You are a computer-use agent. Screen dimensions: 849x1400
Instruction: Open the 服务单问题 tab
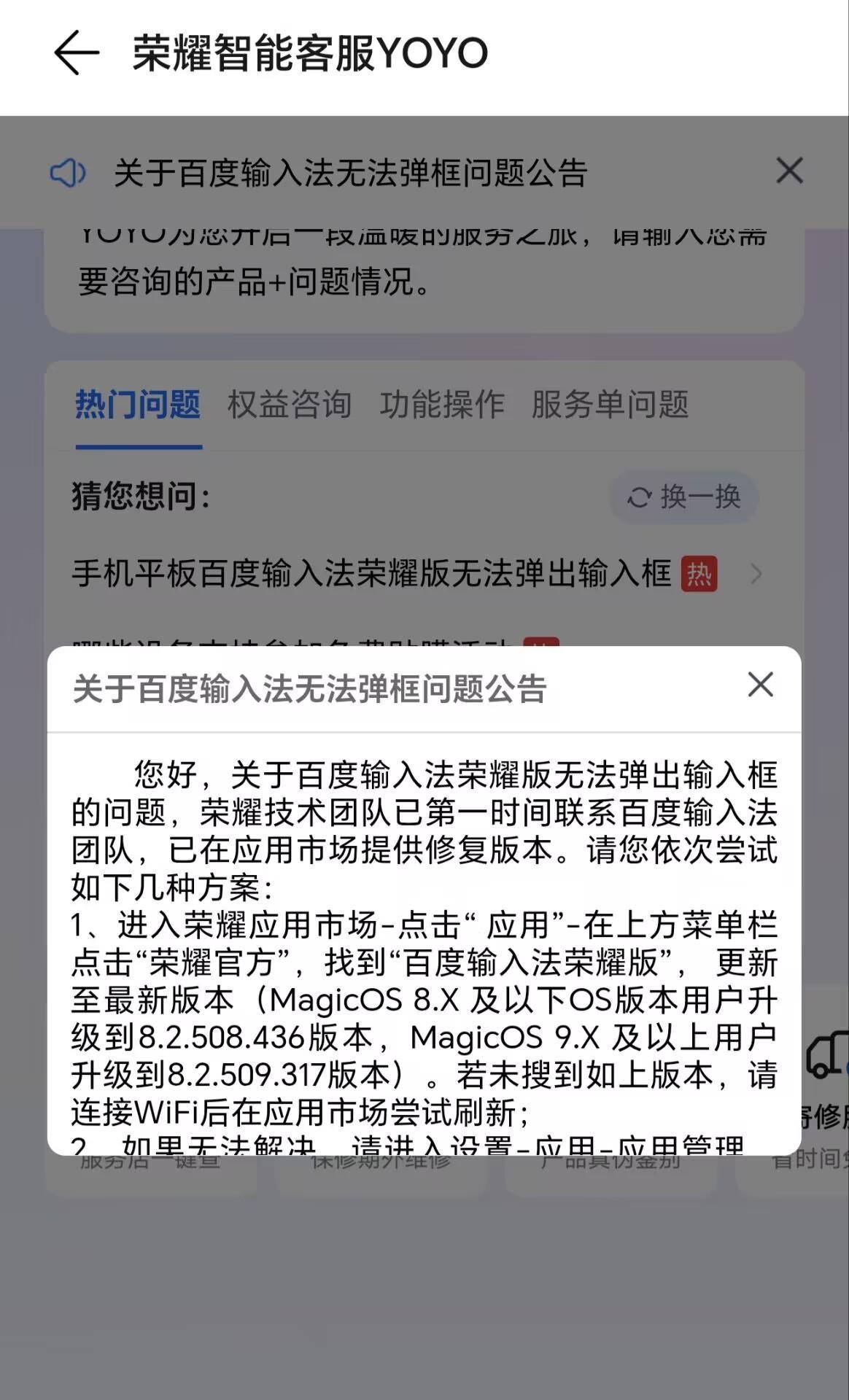tap(610, 405)
